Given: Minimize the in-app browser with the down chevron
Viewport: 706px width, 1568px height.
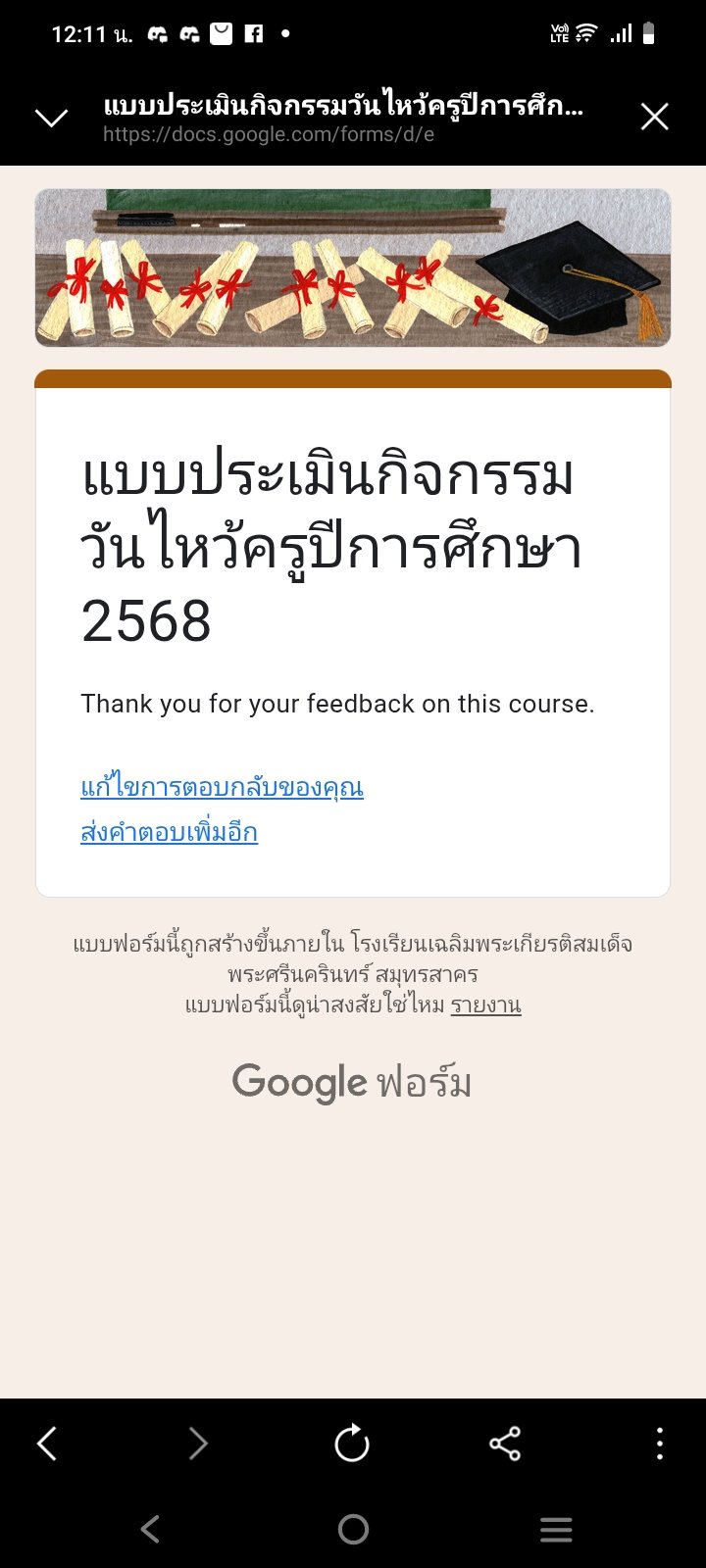Looking at the screenshot, I should pyautogui.click(x=51, y=118).
